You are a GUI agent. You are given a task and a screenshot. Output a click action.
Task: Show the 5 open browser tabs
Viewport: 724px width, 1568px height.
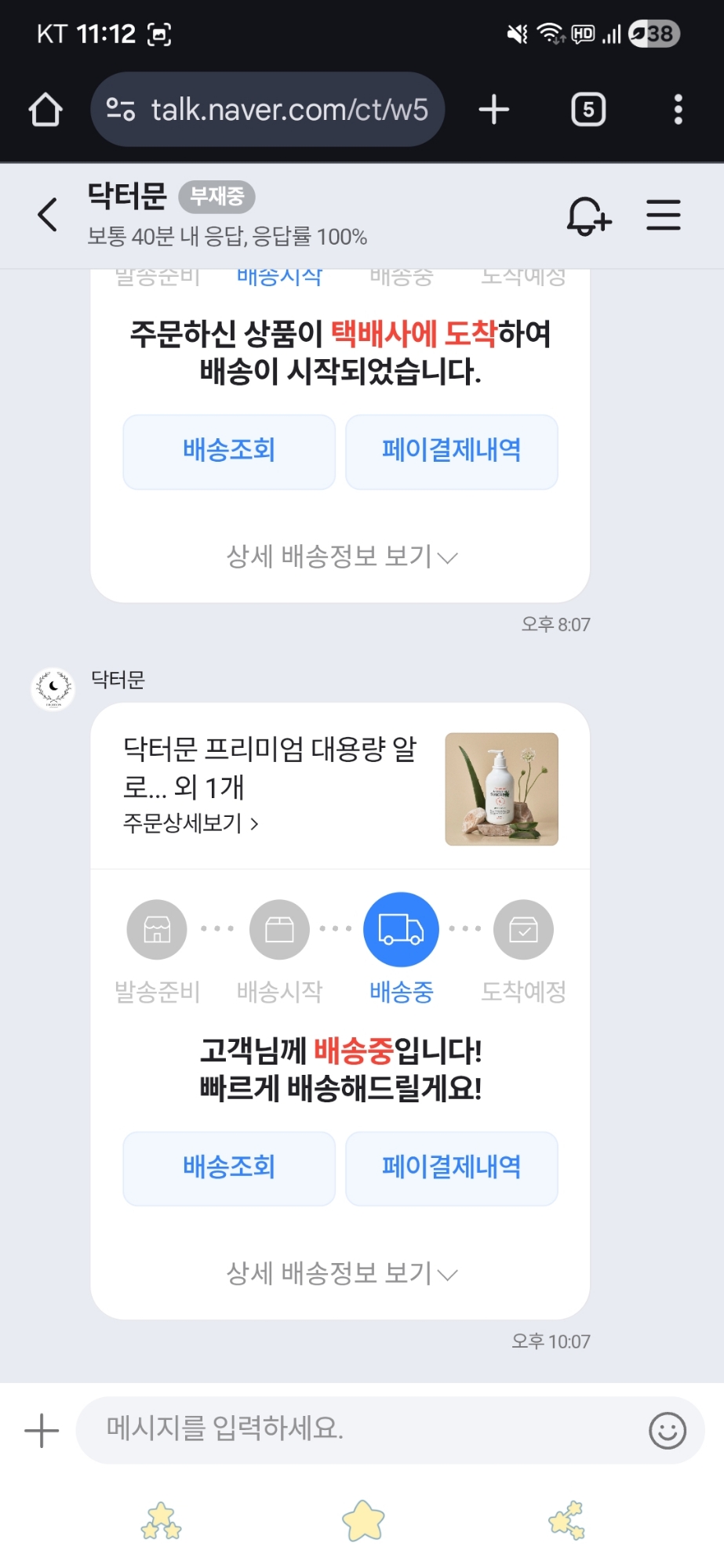(588, 110)
